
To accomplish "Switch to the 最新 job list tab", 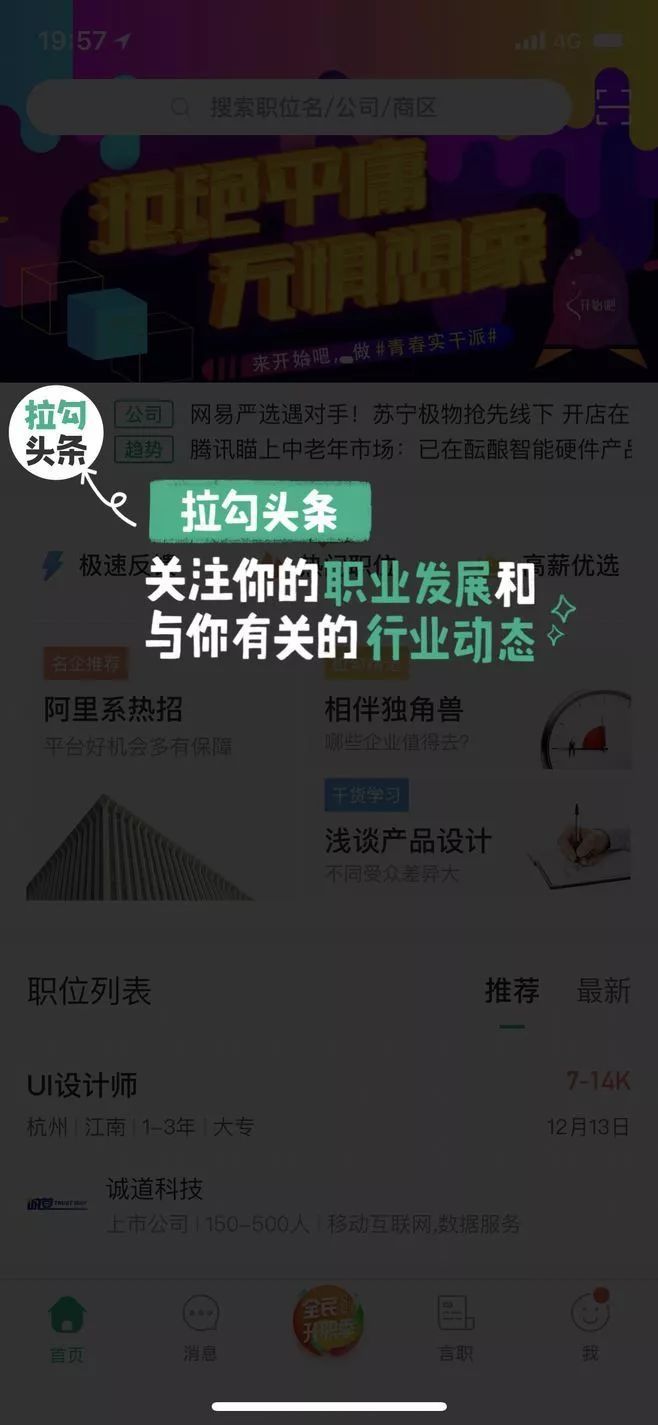I will pyautogui.click(x=603, y=991).
